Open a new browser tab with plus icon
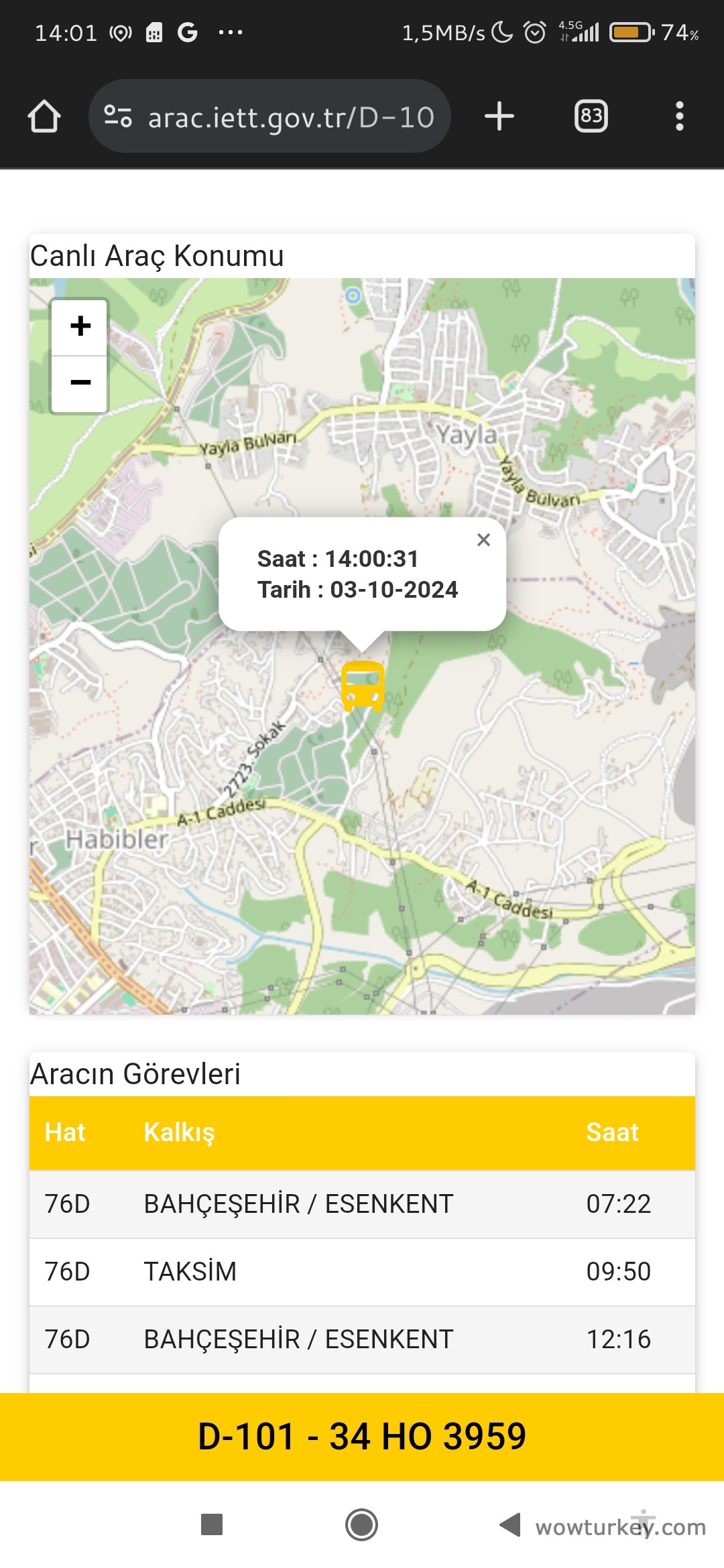Viewport: 724px width, 1568px height. tap(499, 115)
